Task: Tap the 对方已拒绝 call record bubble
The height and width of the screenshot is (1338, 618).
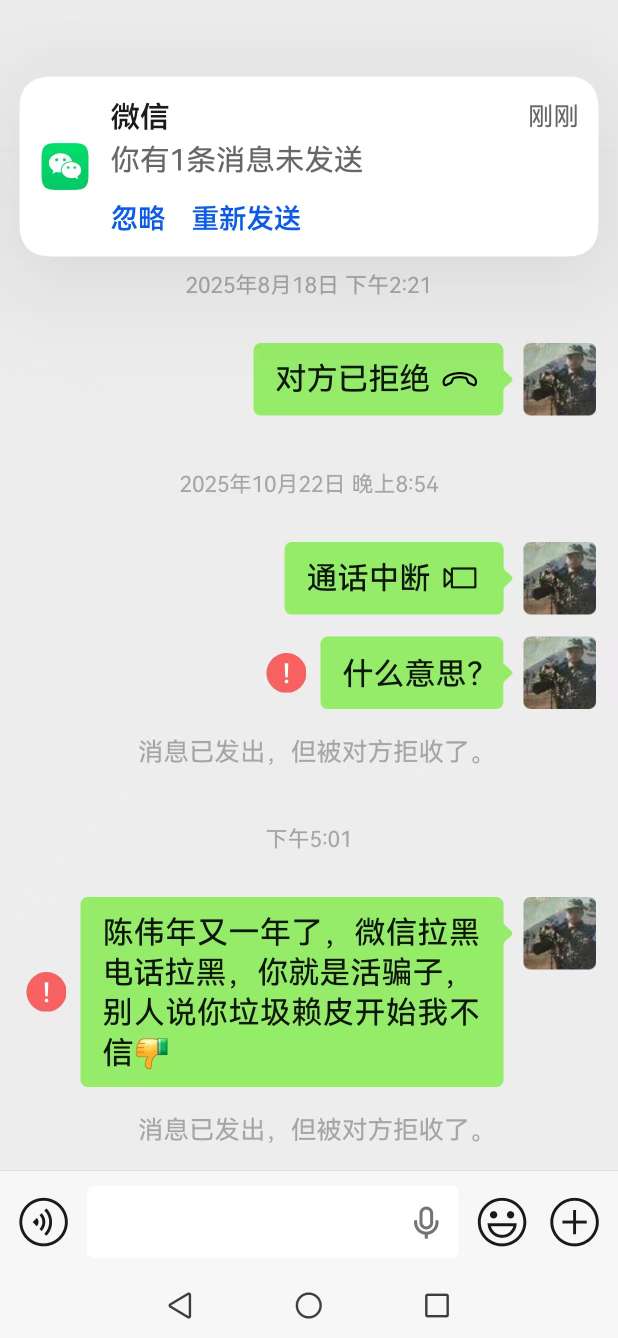Action: click(x=377, y=379)
